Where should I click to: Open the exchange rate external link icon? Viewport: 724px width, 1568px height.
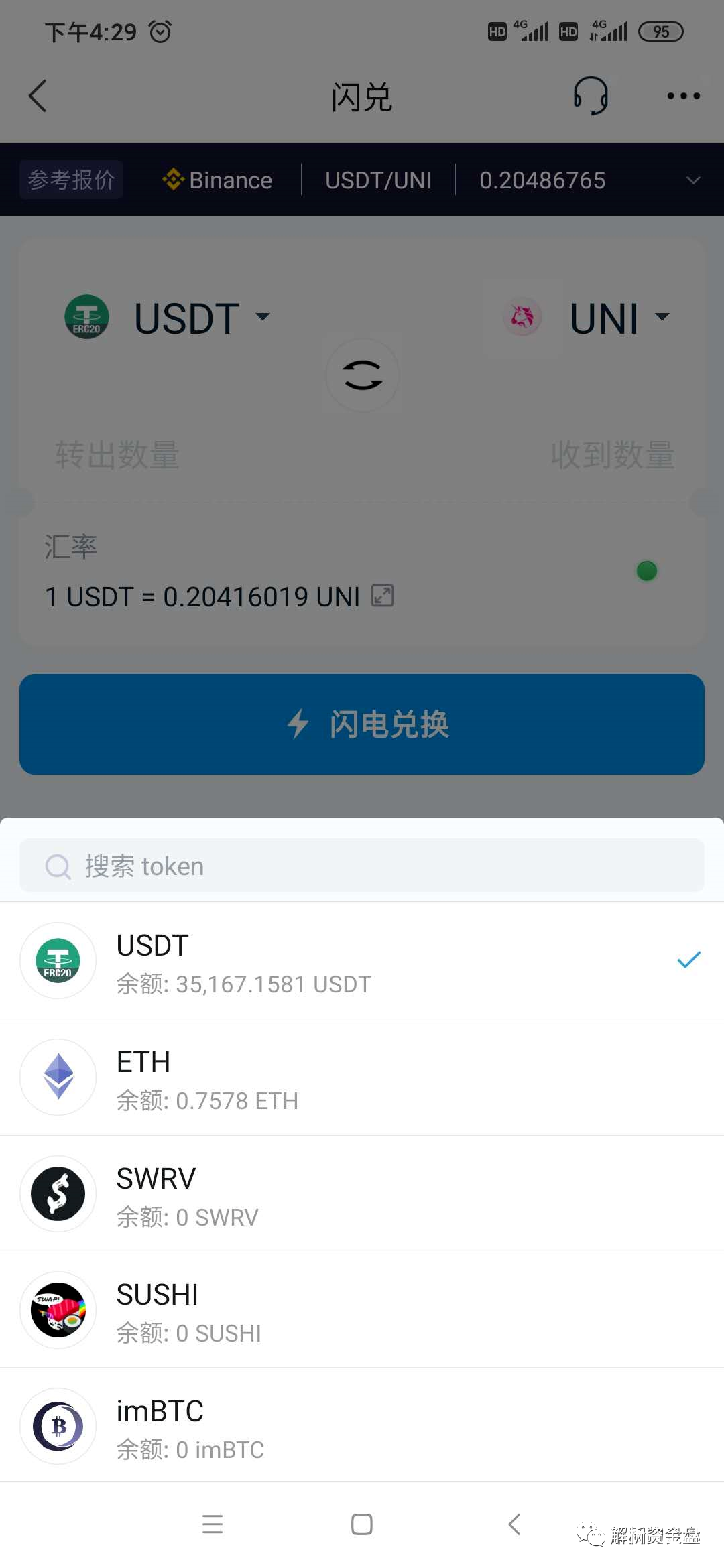point(382,596)
